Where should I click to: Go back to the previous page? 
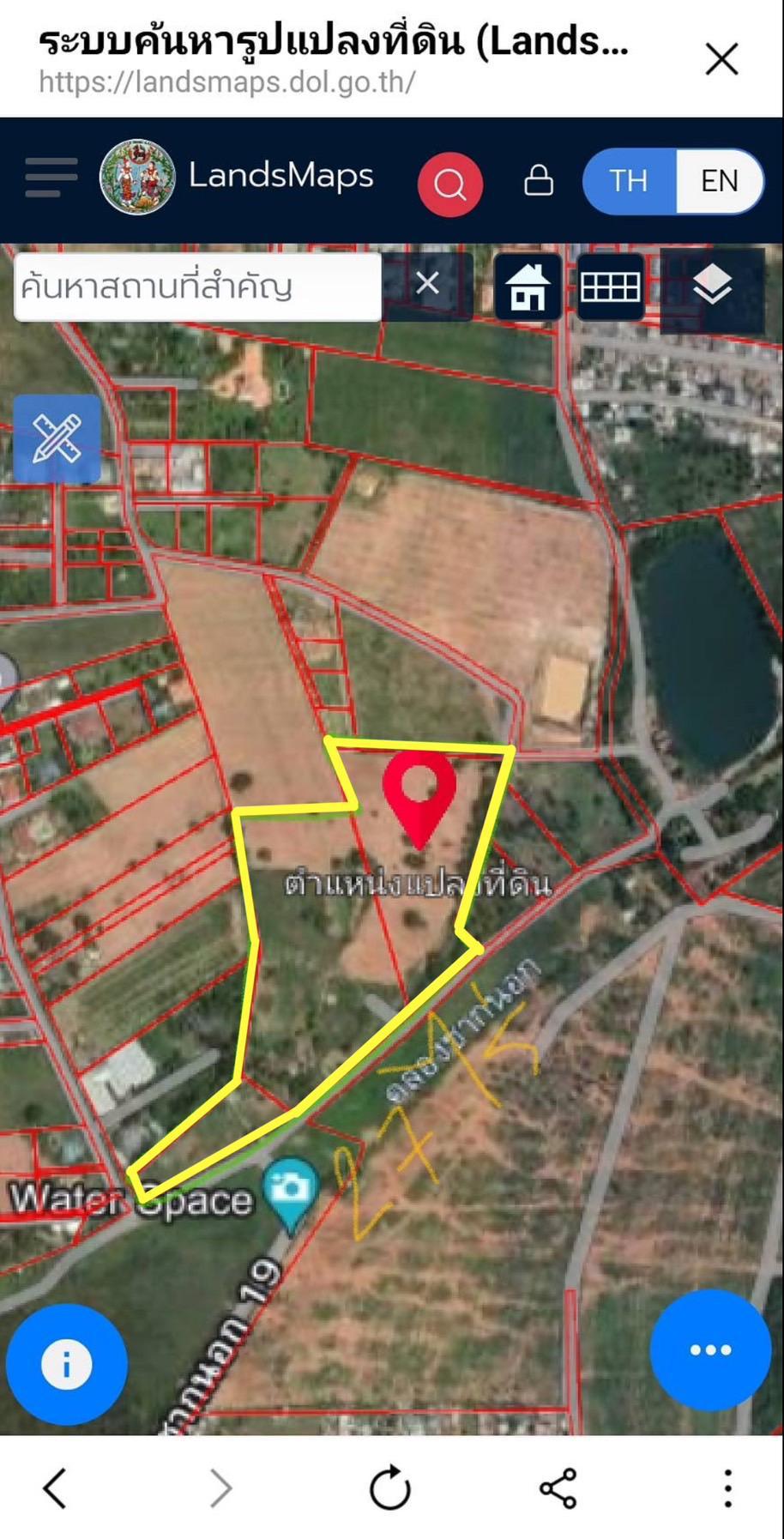tap(56, 1488)
